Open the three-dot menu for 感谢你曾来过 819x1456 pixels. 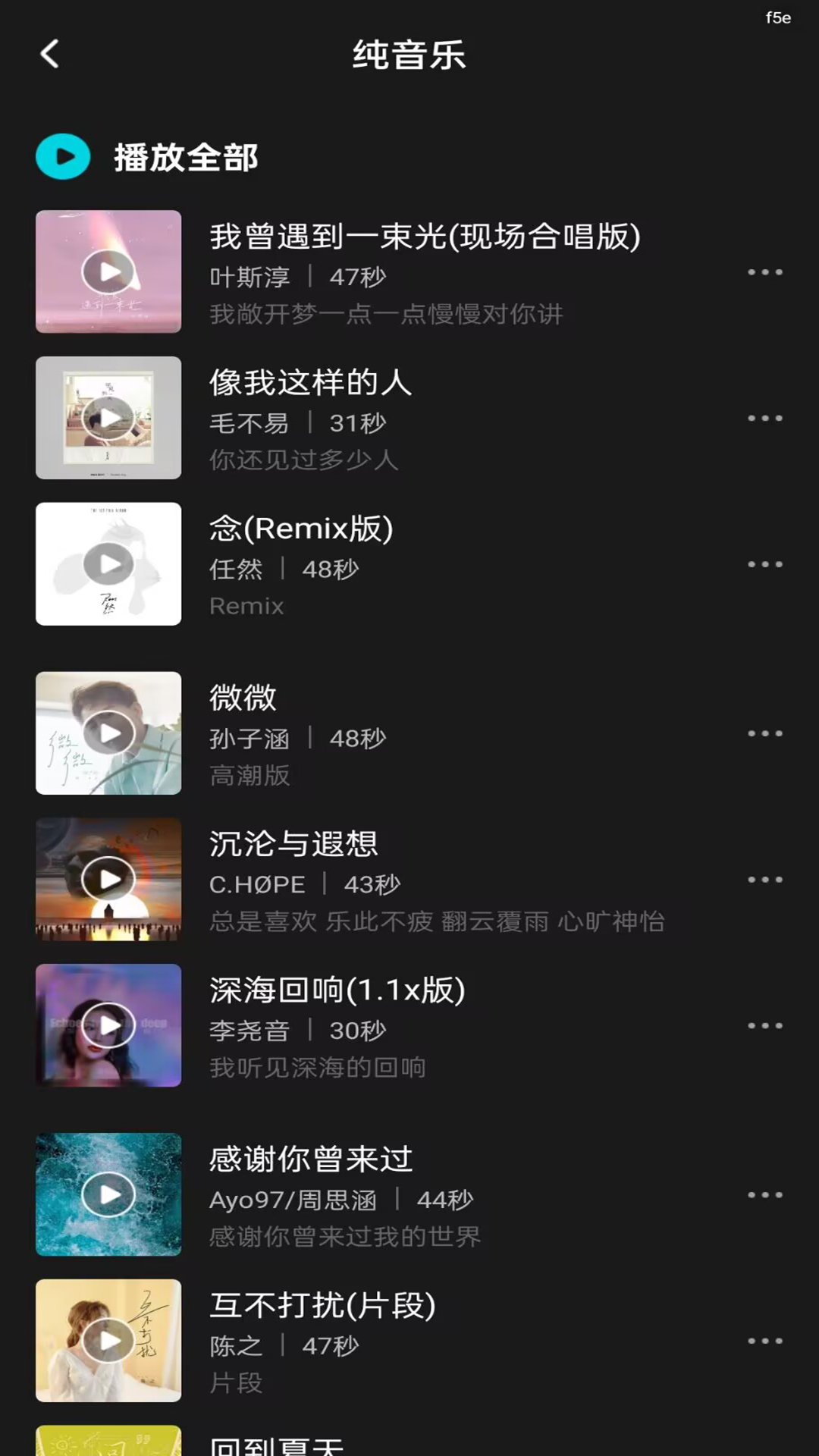click(764, 1195)
